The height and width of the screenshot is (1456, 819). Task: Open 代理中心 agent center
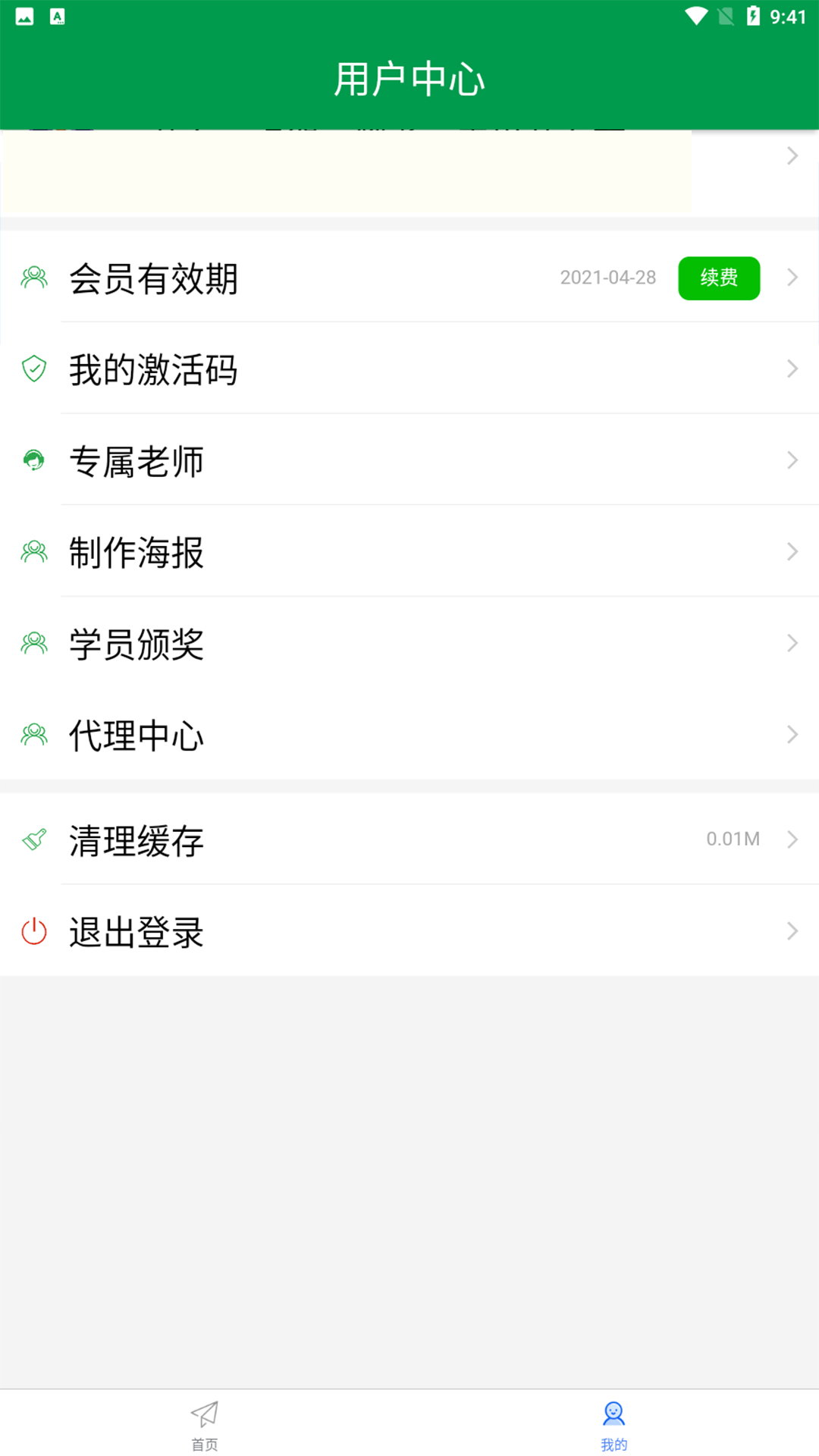coord(409,735)
